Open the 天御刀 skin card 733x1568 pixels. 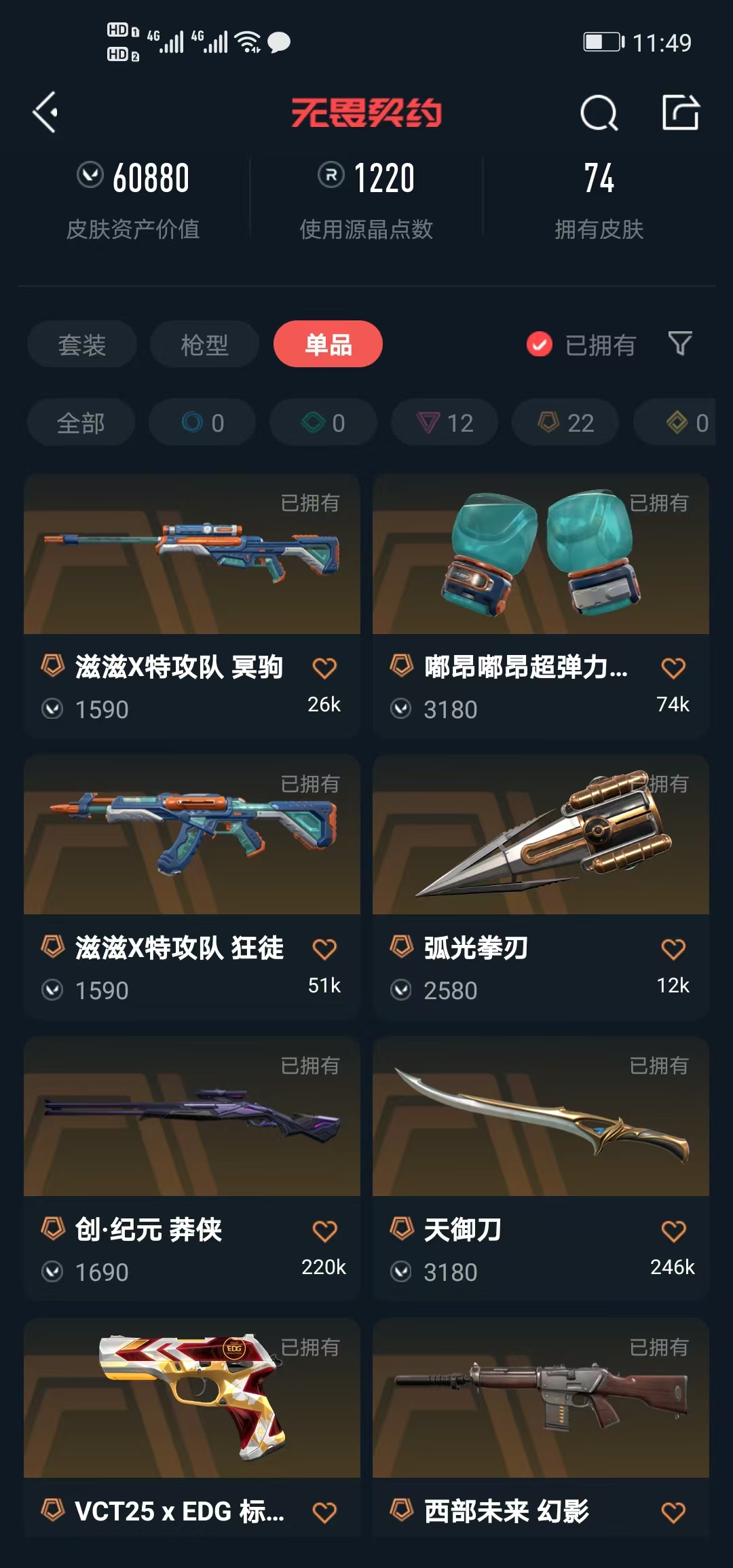[541, 1168]
